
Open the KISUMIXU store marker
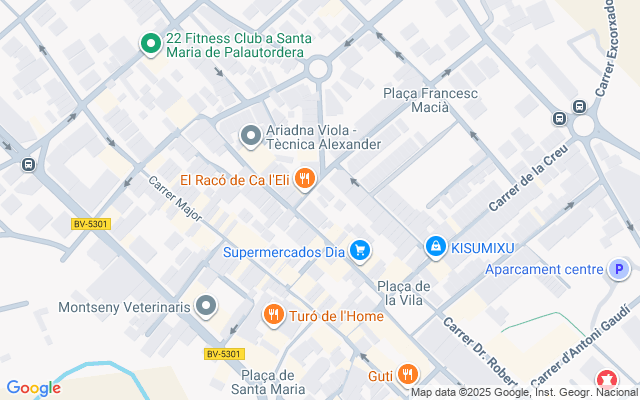click(436, 245)
